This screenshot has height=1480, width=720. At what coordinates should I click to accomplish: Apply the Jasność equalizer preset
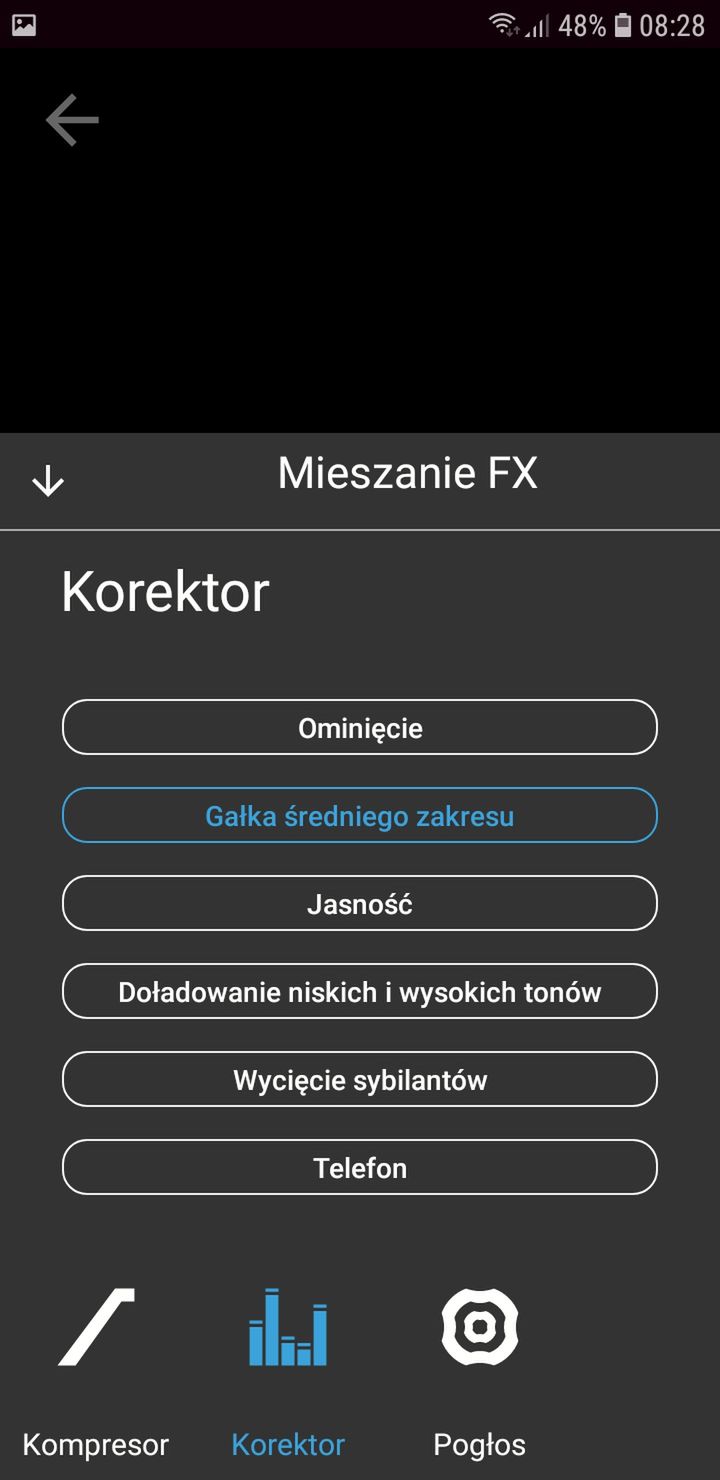click(x=360, y=903)
